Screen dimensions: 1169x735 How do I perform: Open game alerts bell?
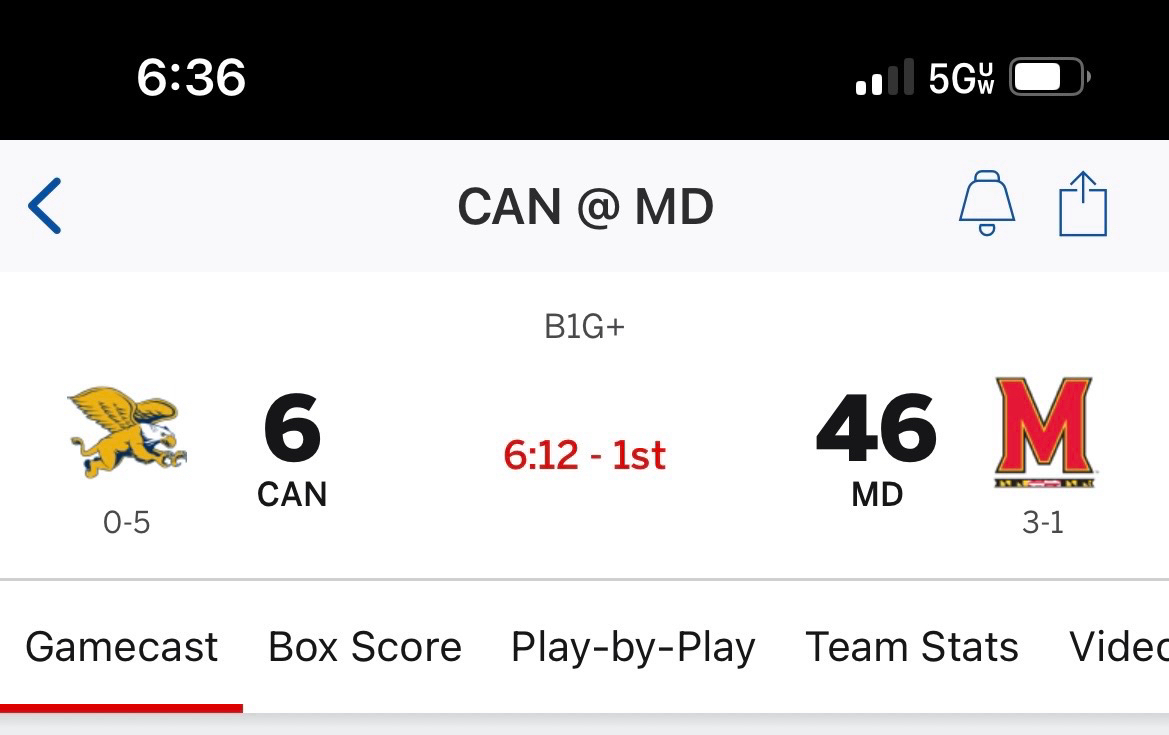pyautogui.click(x=986, y=204)
